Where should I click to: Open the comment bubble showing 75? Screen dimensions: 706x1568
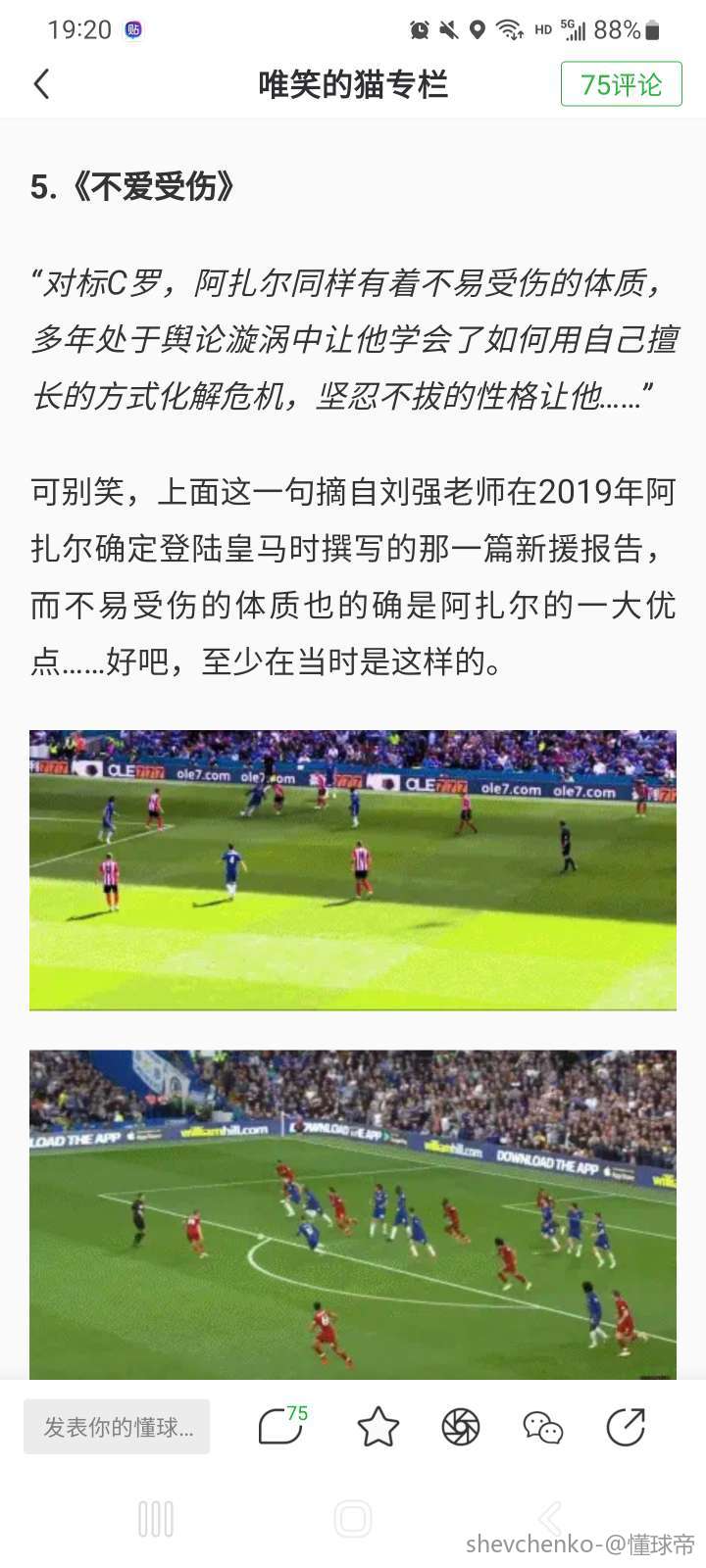(x=281, y=1426)
